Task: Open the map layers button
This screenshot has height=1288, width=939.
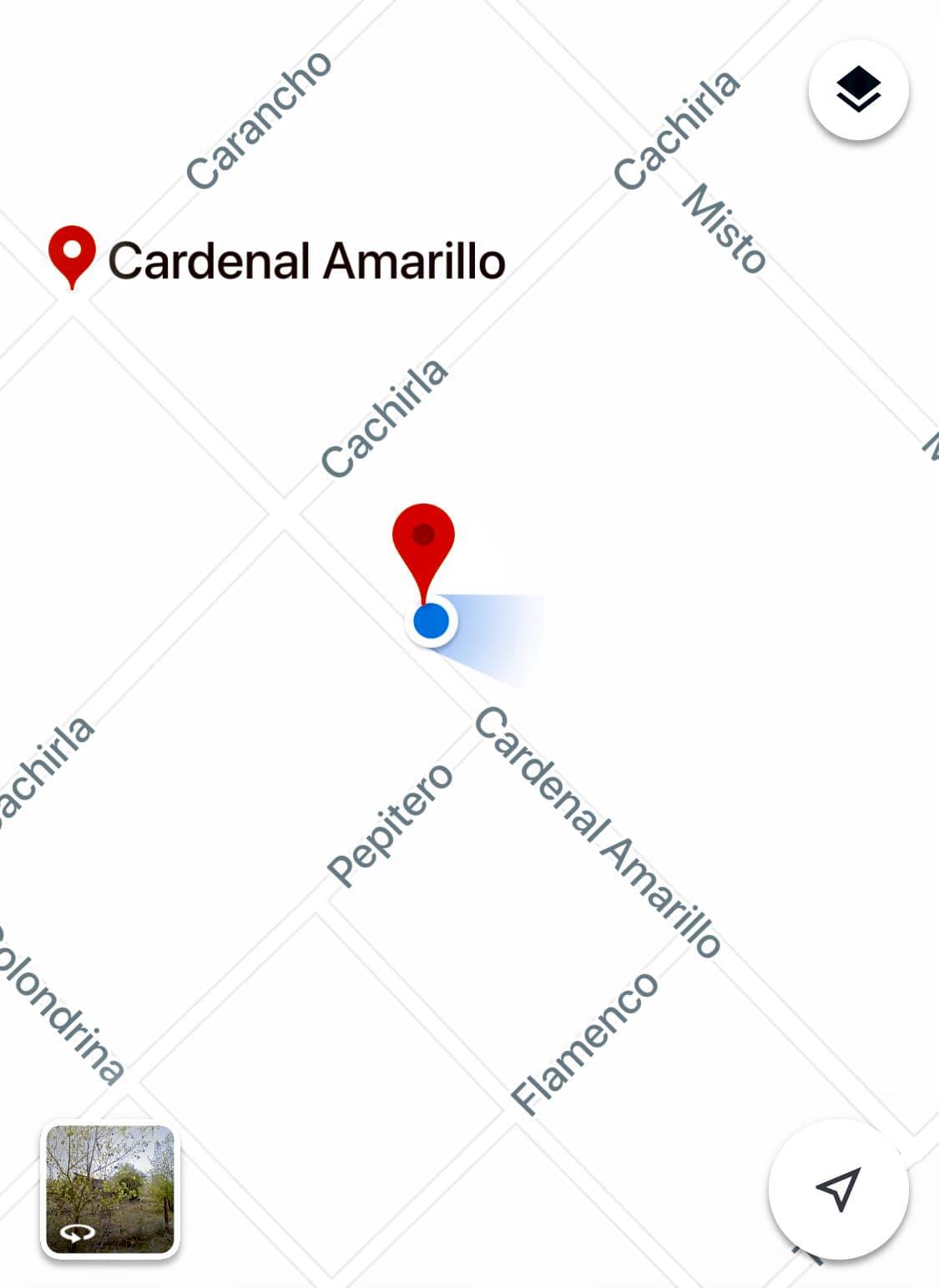Action: 858,89
